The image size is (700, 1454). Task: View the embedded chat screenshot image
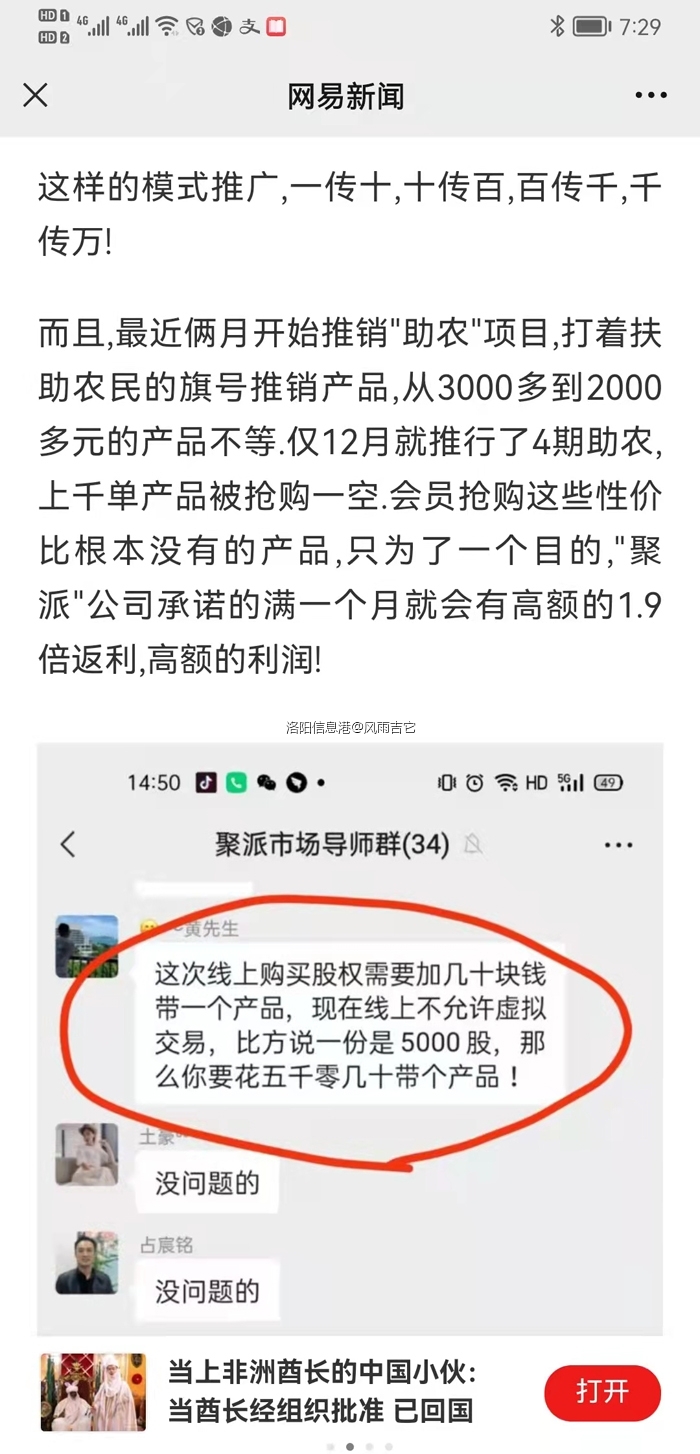click(349, 1040)
